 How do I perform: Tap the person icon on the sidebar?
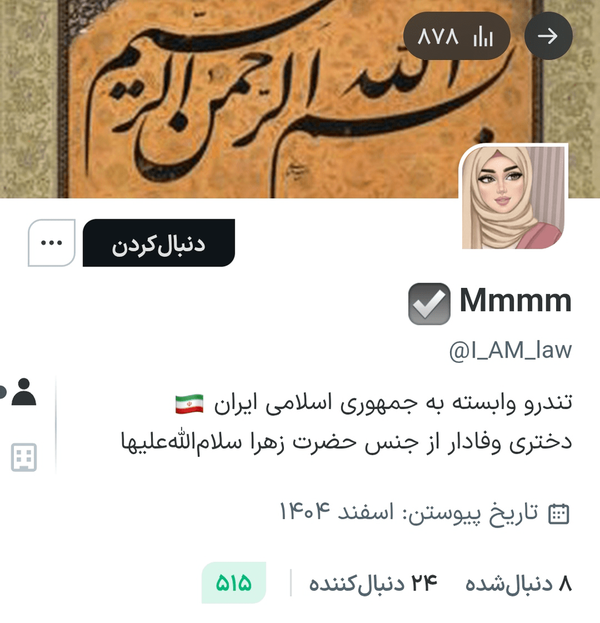[22, 393]
